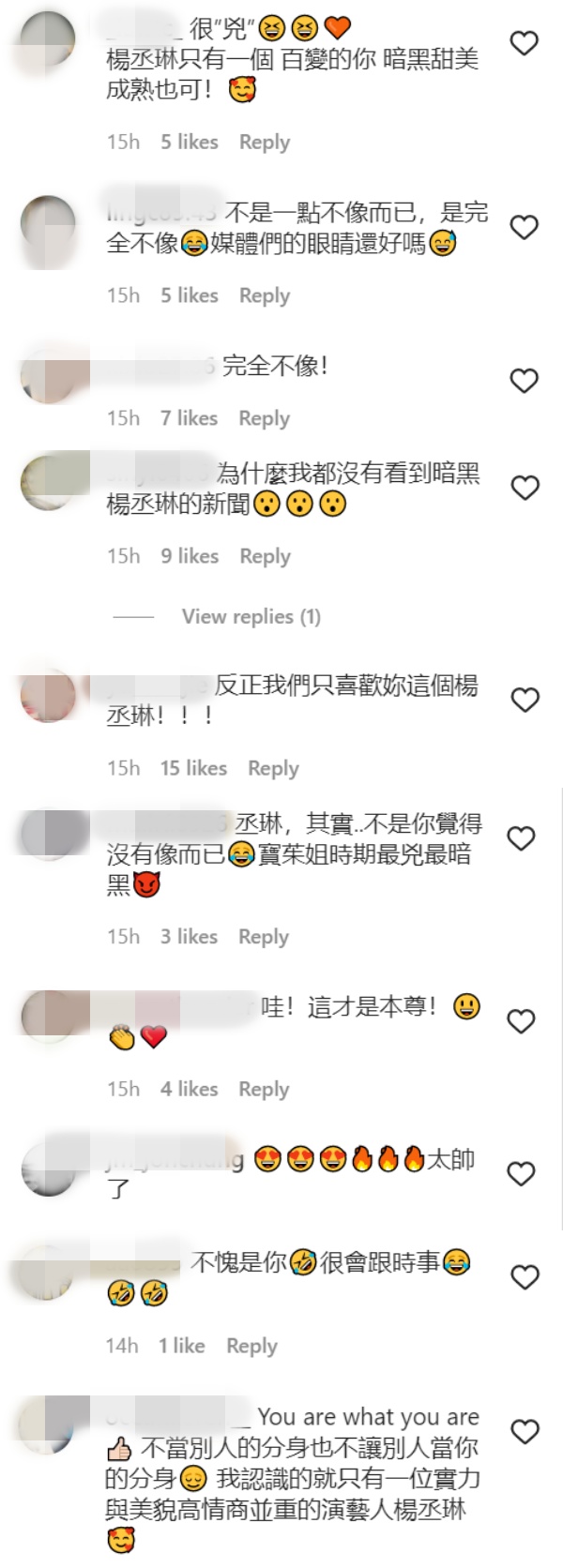The height and width of the screenshot is (1568, 563).
Task: Reply to comment 哇!這才是本尊!
Action: [x=264, y=1089]
